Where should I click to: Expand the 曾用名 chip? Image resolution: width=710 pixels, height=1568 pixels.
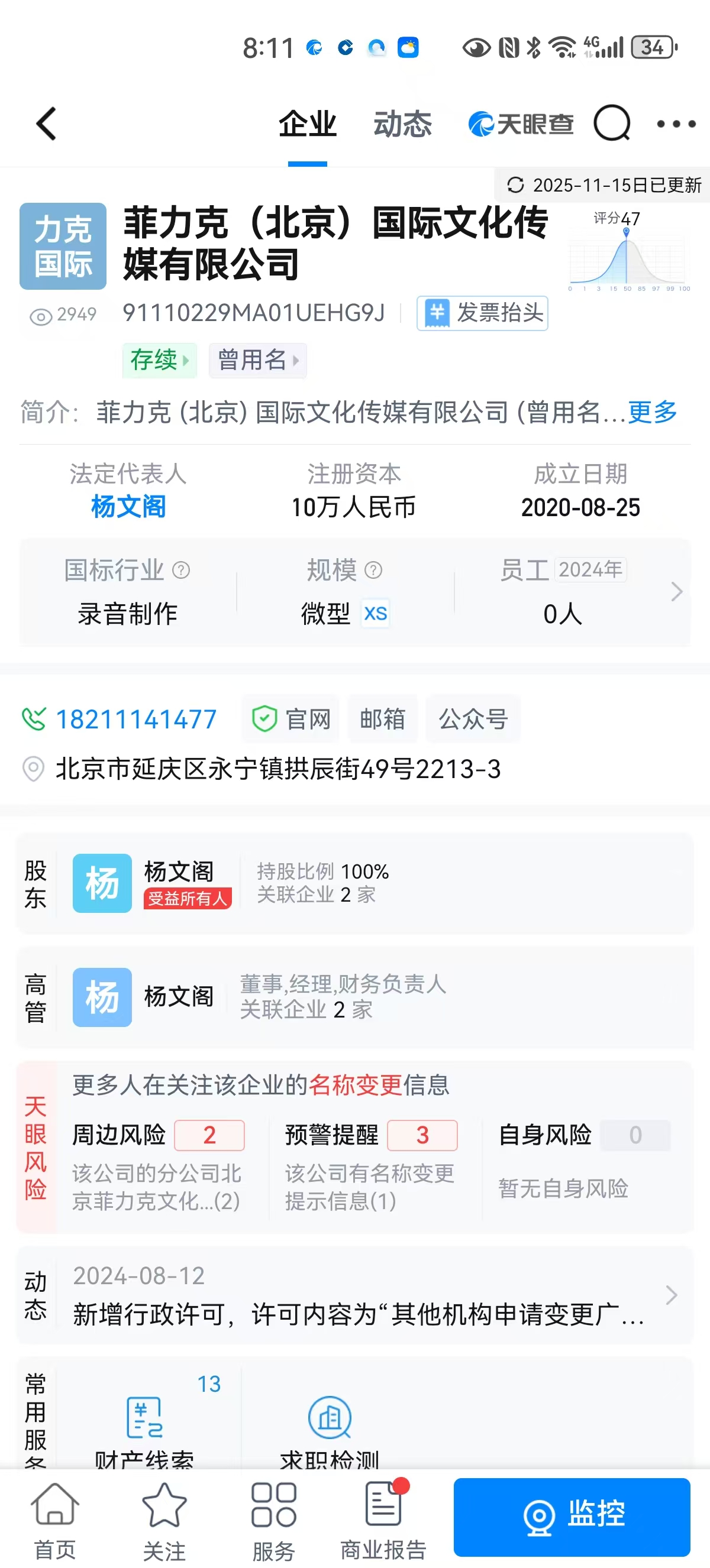coord(257,360)
